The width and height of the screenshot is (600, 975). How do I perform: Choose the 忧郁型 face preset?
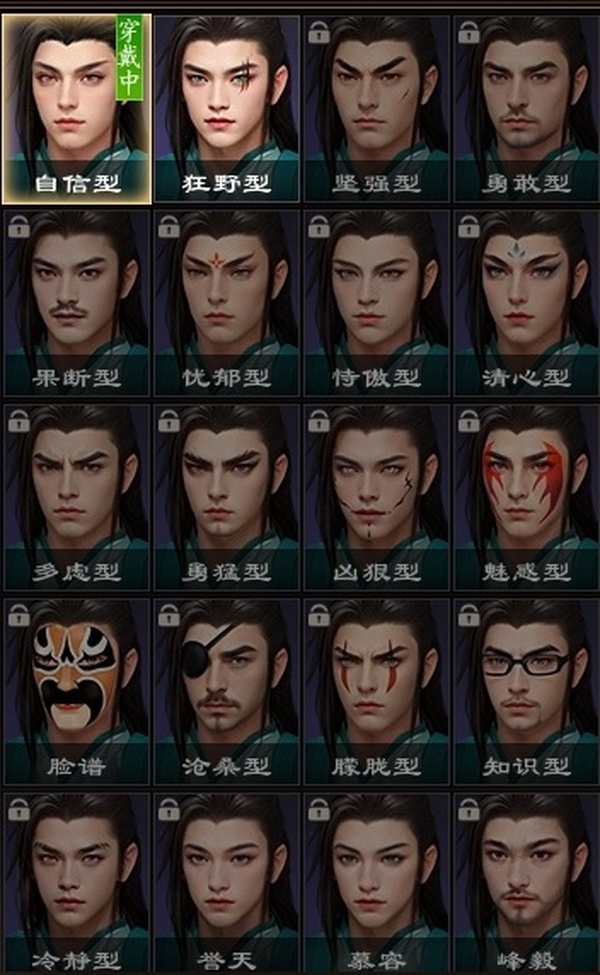[x=227, y=302]
